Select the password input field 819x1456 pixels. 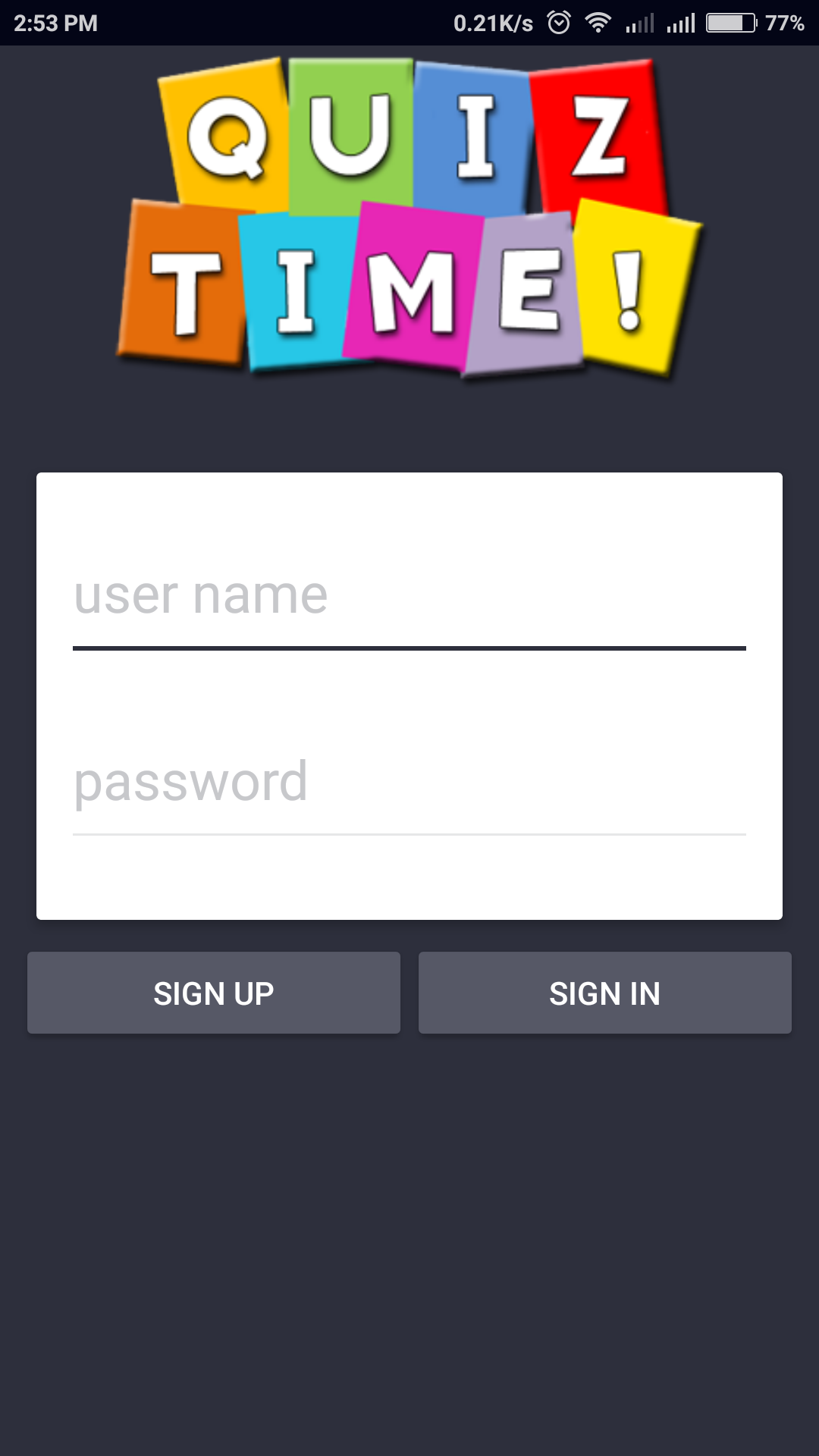pyautogui.click(x=409, y=783)
